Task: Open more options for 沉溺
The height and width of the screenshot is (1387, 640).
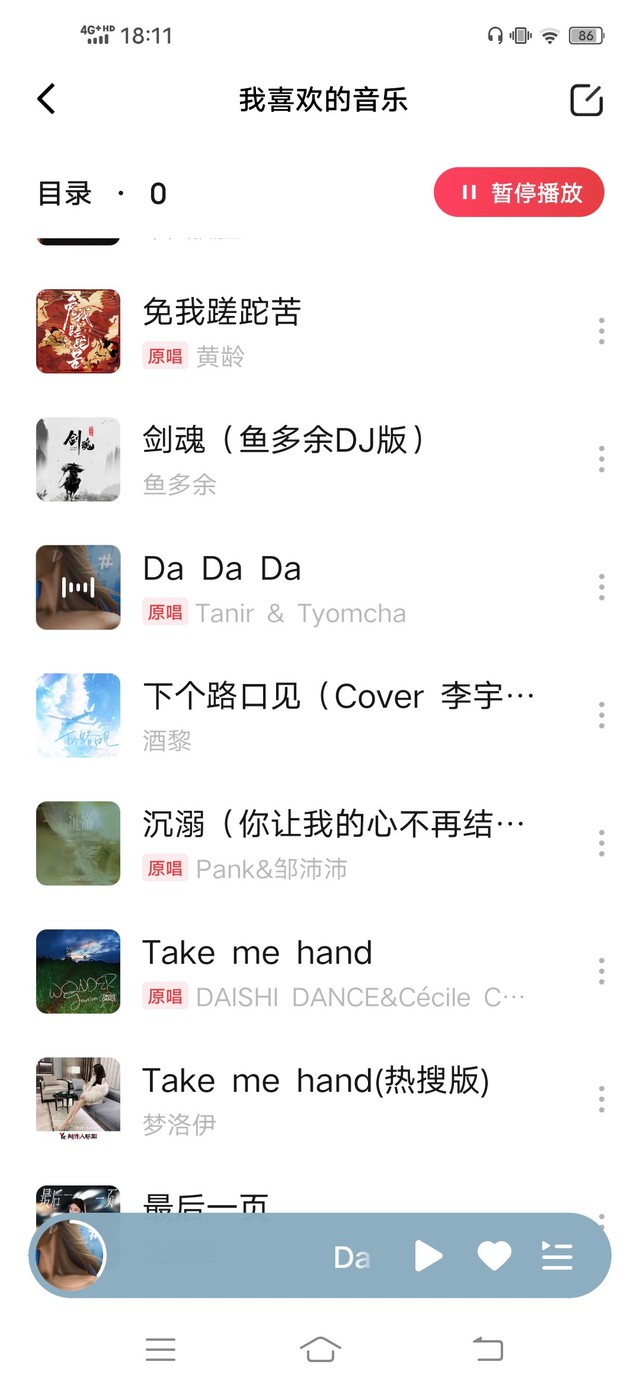Action: (601, 843)
